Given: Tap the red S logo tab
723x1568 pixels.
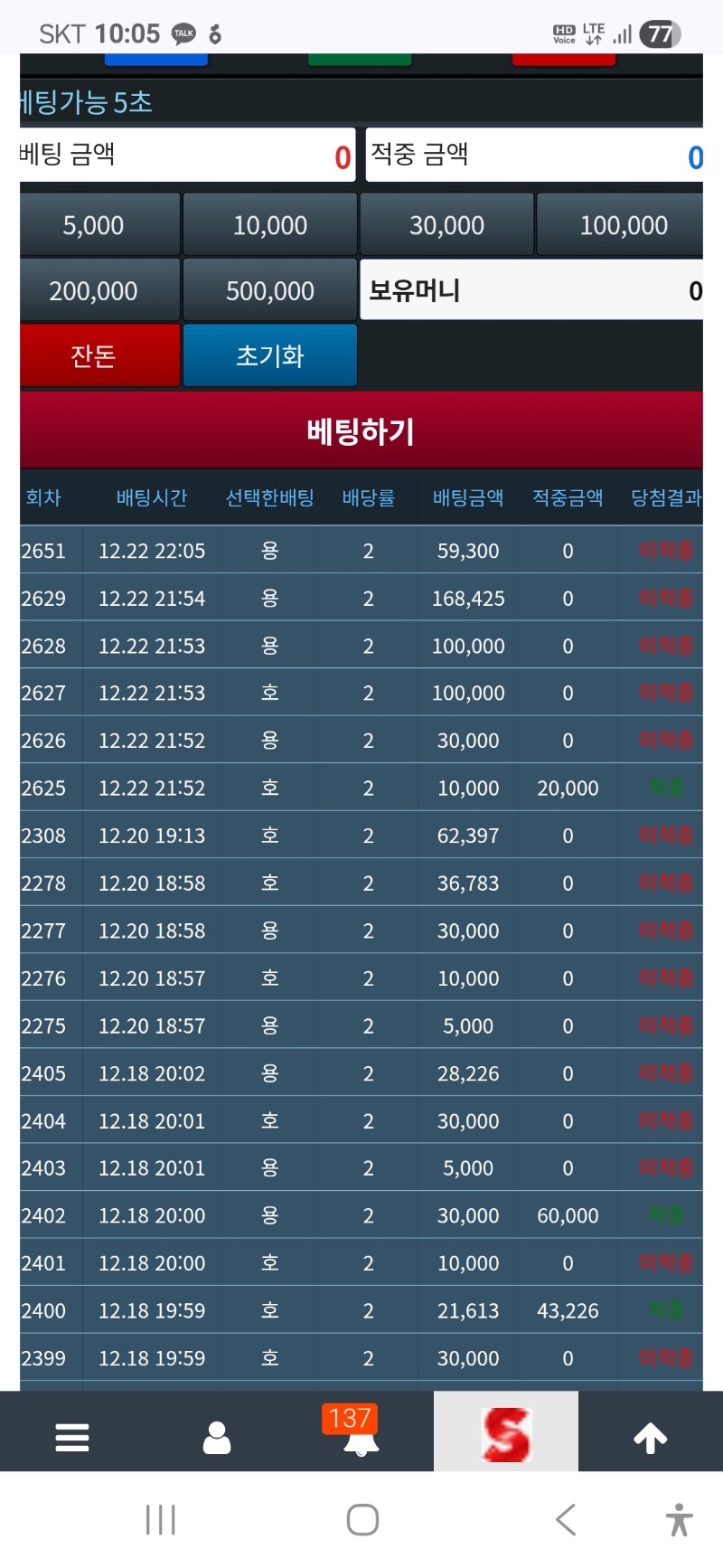Looking at the screenshot, I should (x=506, y=1433).
